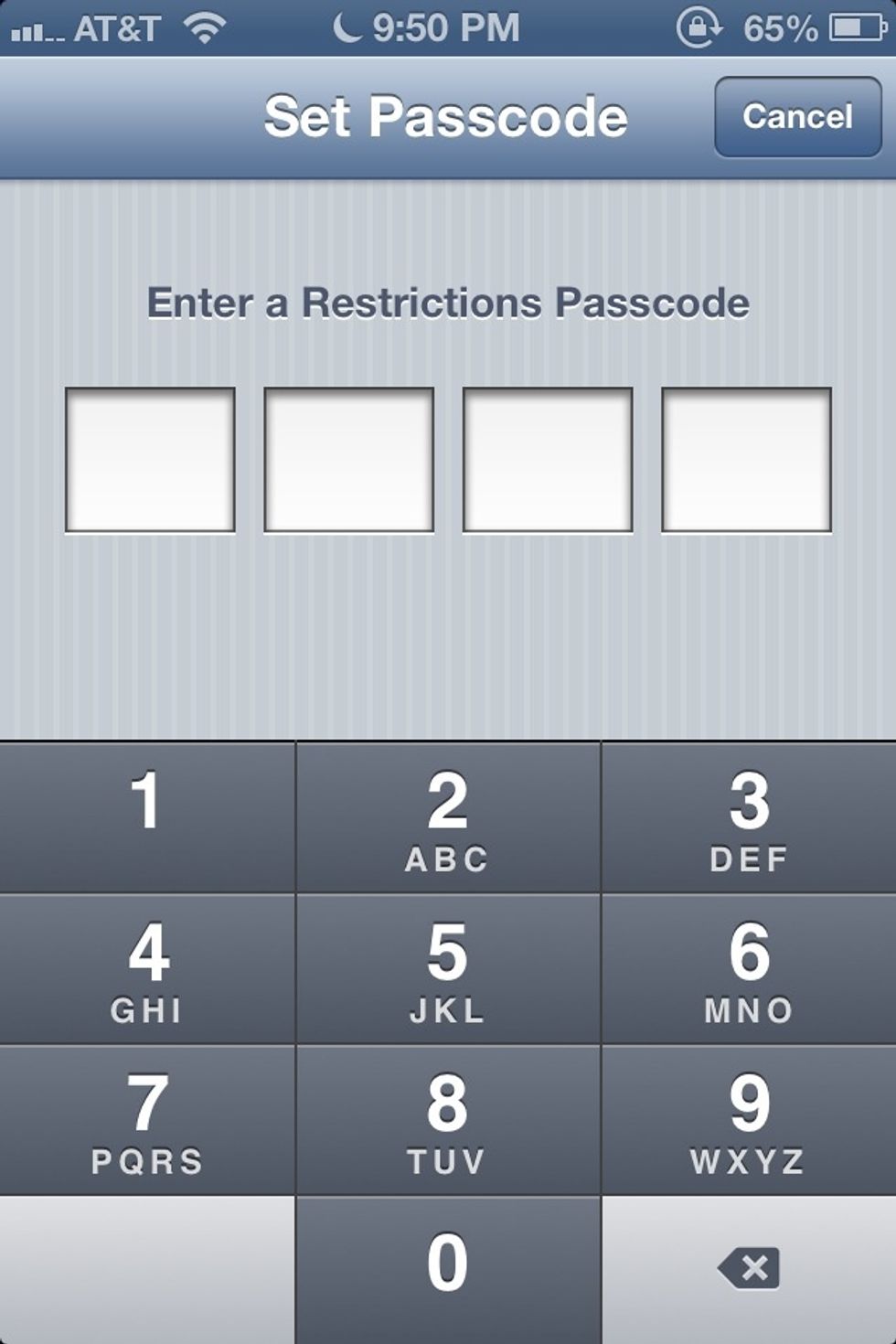Screen dimensions: 896x1344
Task: Delete the last digit with backspace
Action: (749, 1269)
